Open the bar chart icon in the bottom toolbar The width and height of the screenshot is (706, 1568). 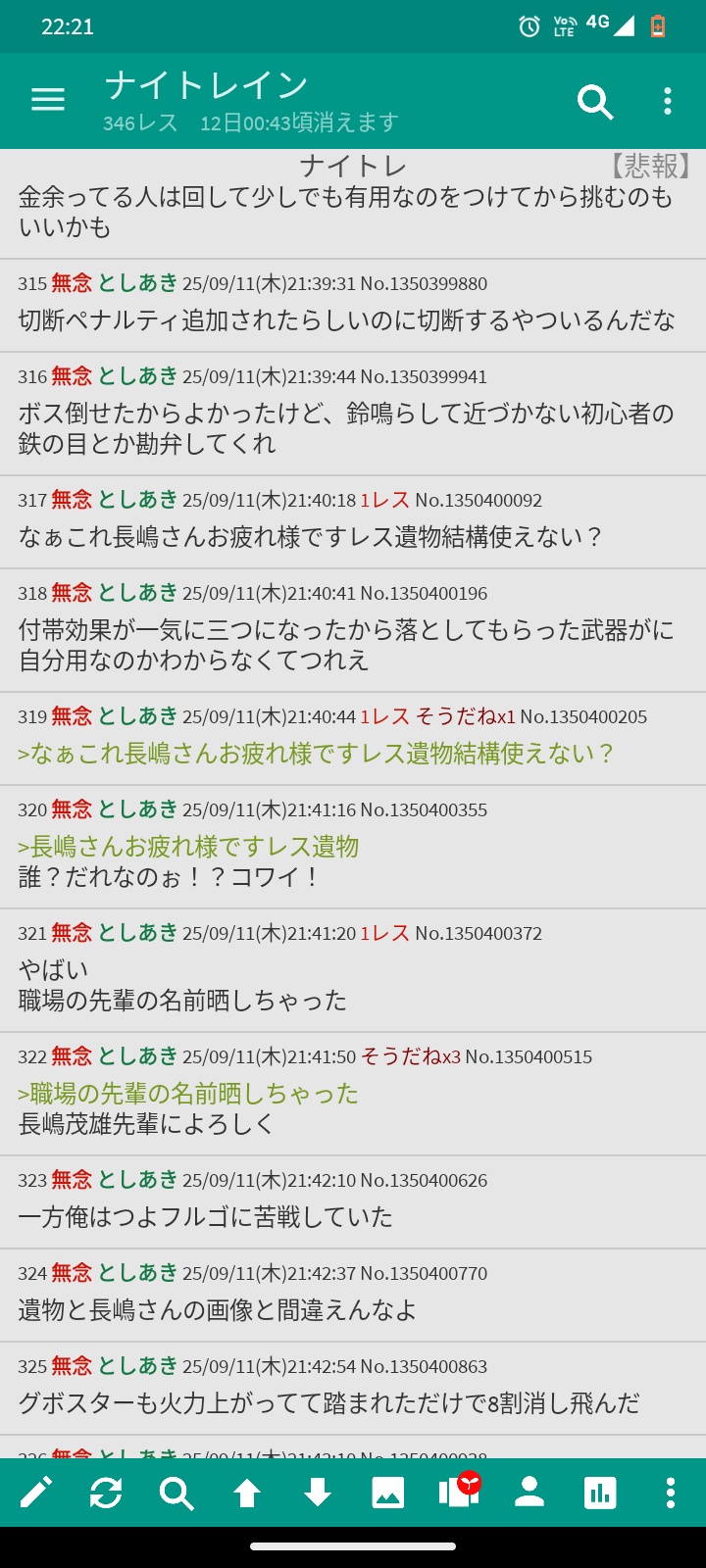coord(600,1493)
